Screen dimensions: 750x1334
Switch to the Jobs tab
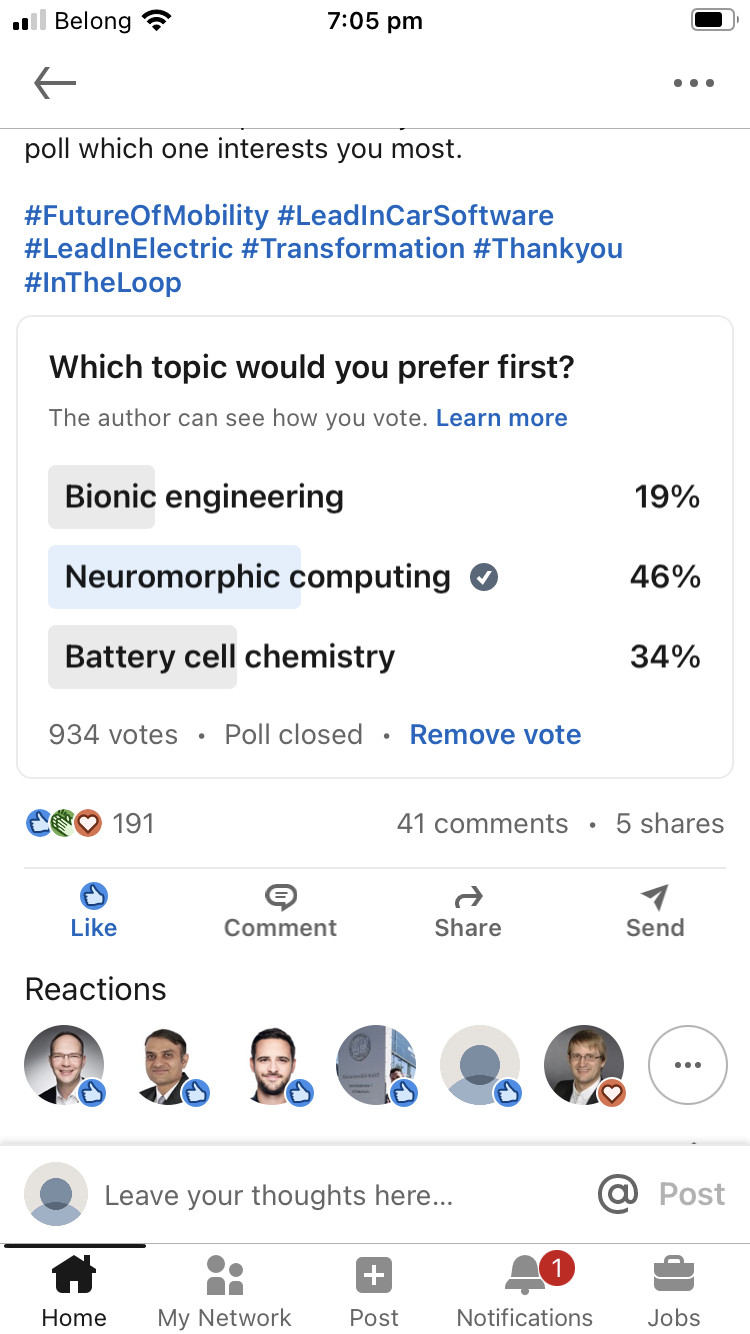click(674, 1292)
